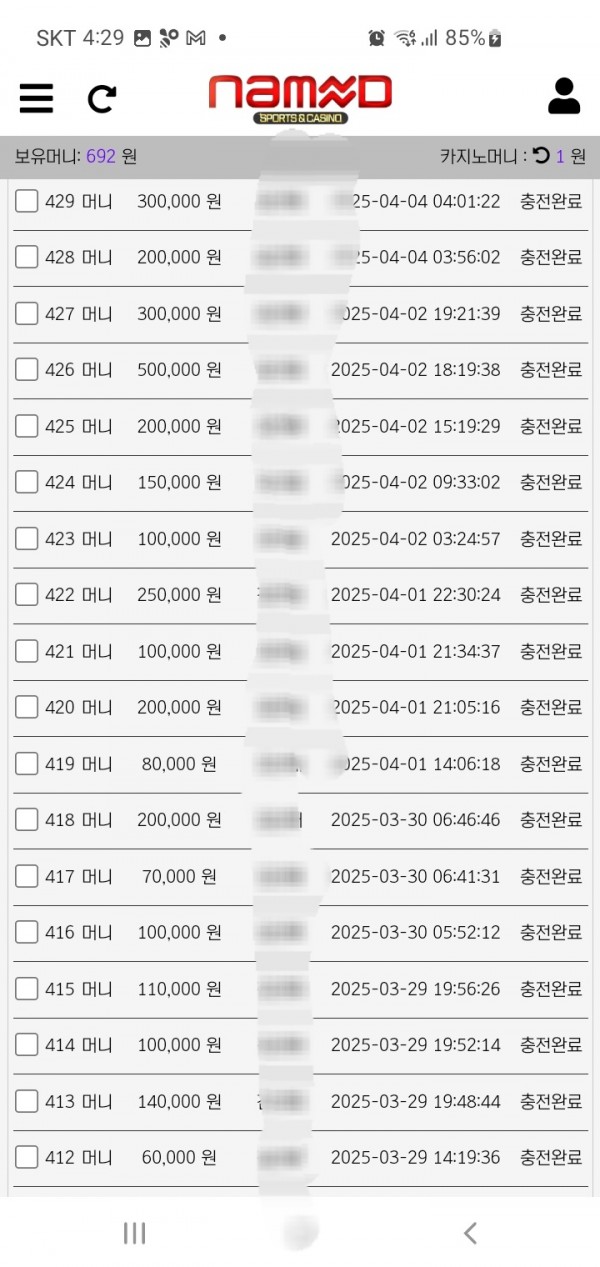Open the hamburger menu

pos(36,97)
